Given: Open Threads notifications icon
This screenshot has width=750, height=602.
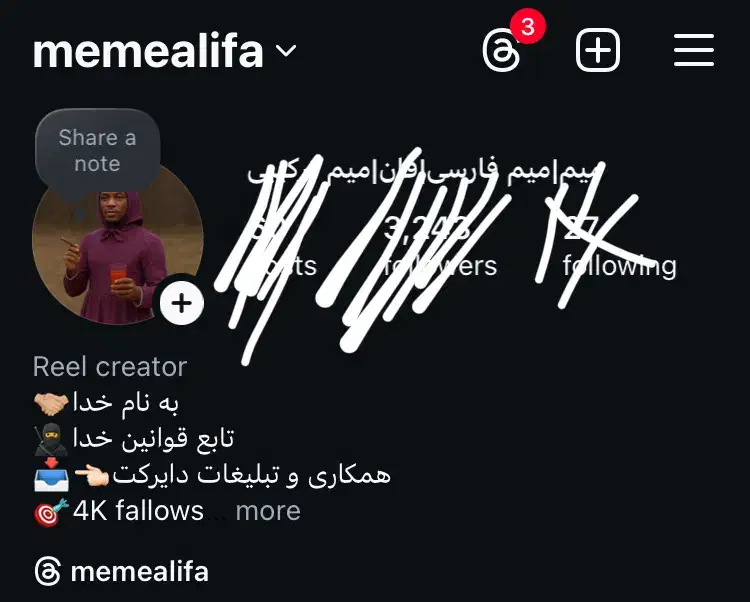Looking at the screenshot, I should (x=501, y=51).
